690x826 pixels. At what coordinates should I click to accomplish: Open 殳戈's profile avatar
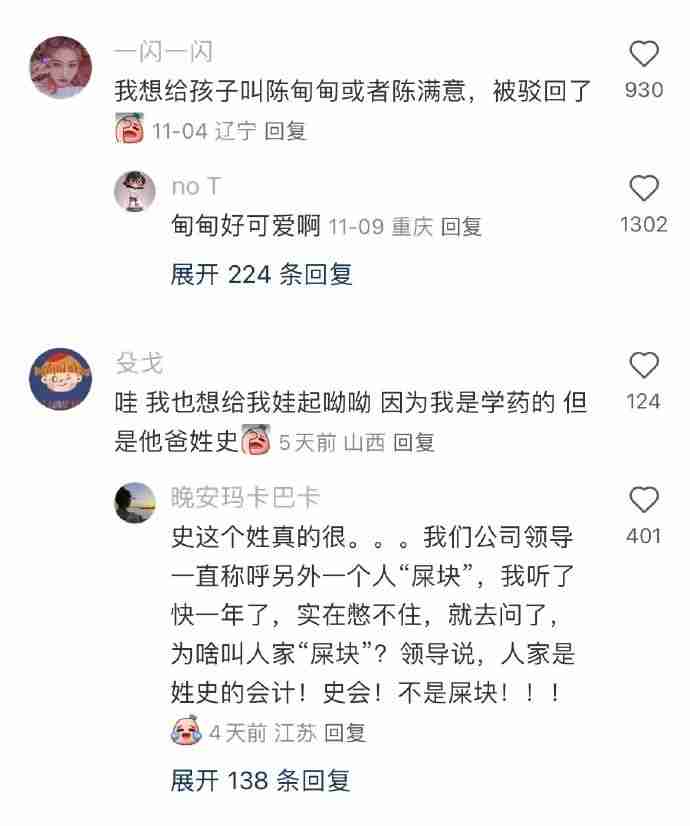click(62, 379)
